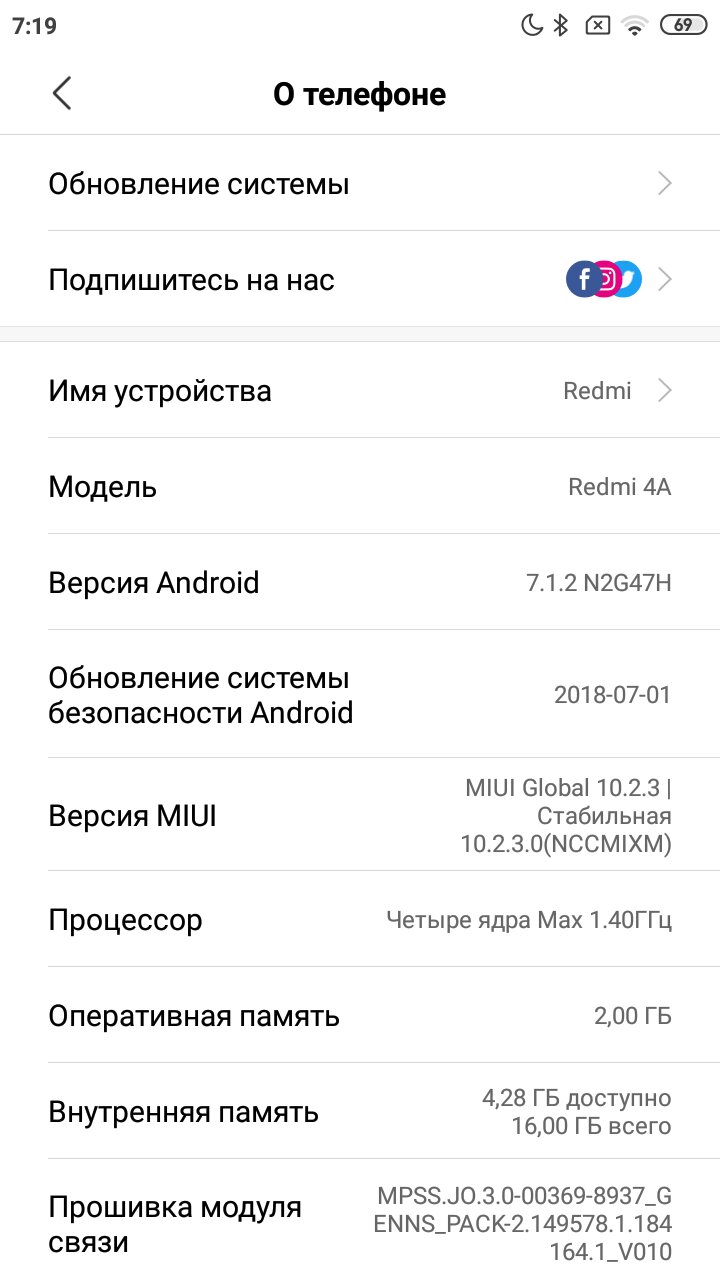
Task: Open Имя устройства to rename Redmi
Action: 360,390
